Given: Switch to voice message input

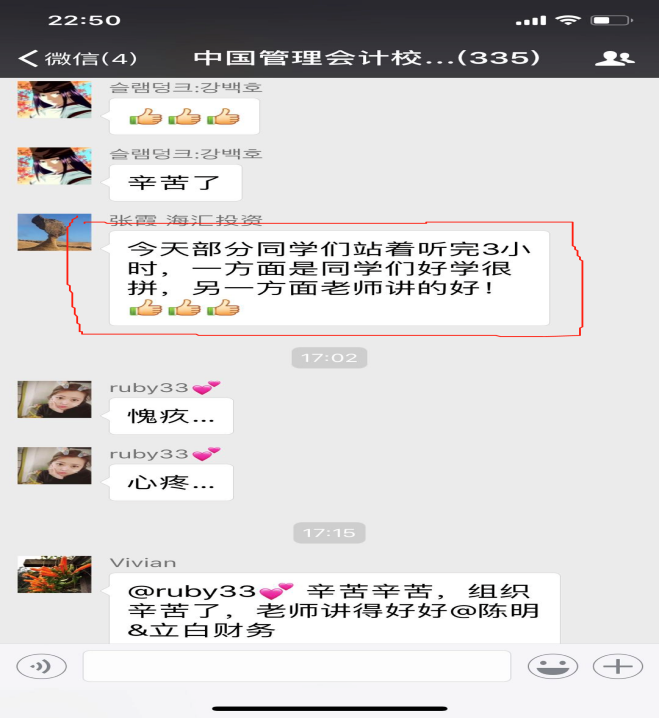Looking at the screenshot, I should pos(41,665).
